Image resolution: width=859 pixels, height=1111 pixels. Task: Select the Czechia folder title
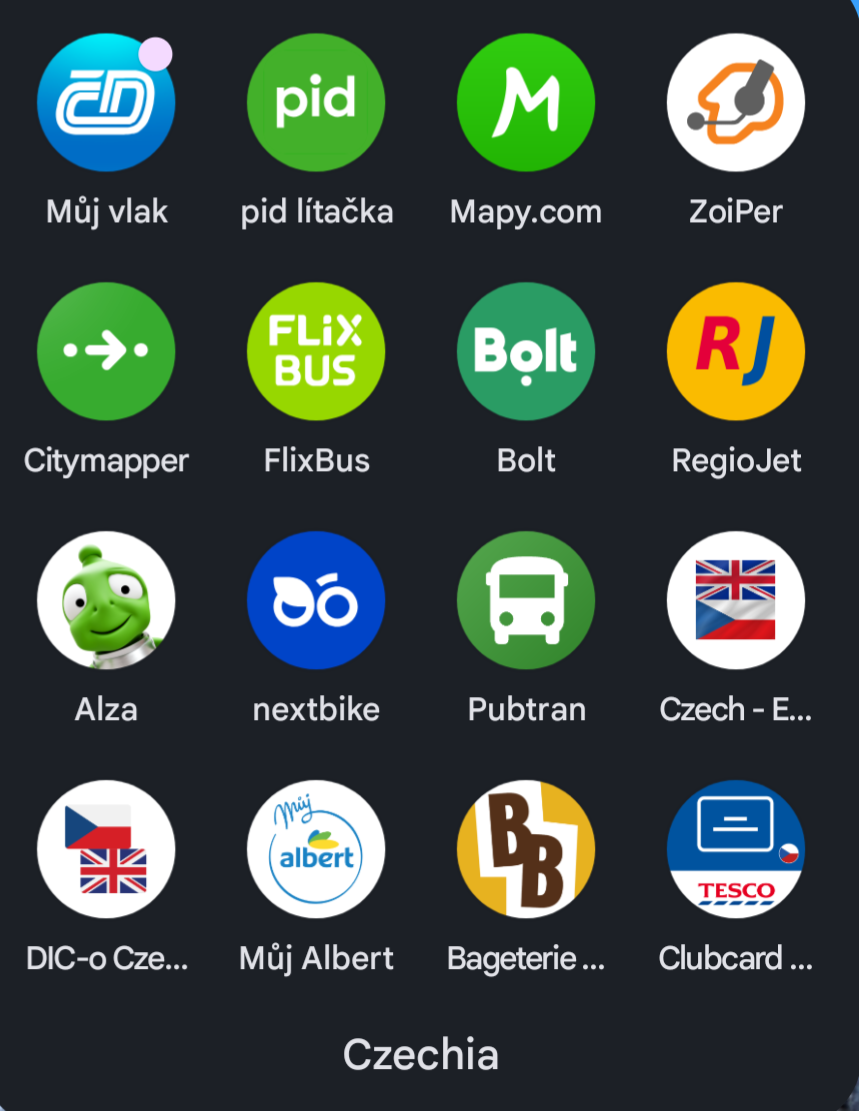[x=420, y=1053]
